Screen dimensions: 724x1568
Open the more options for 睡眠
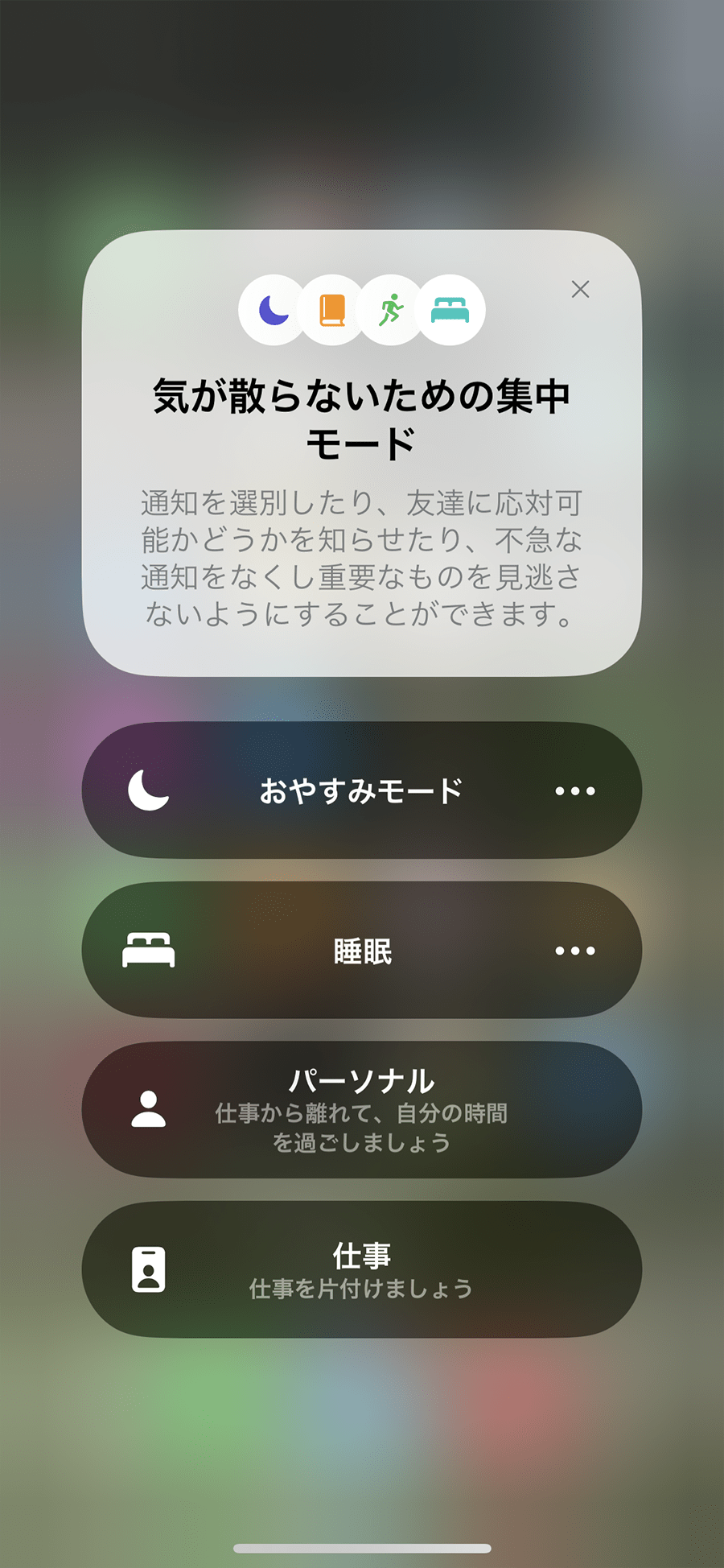click(x=575, y=951)
